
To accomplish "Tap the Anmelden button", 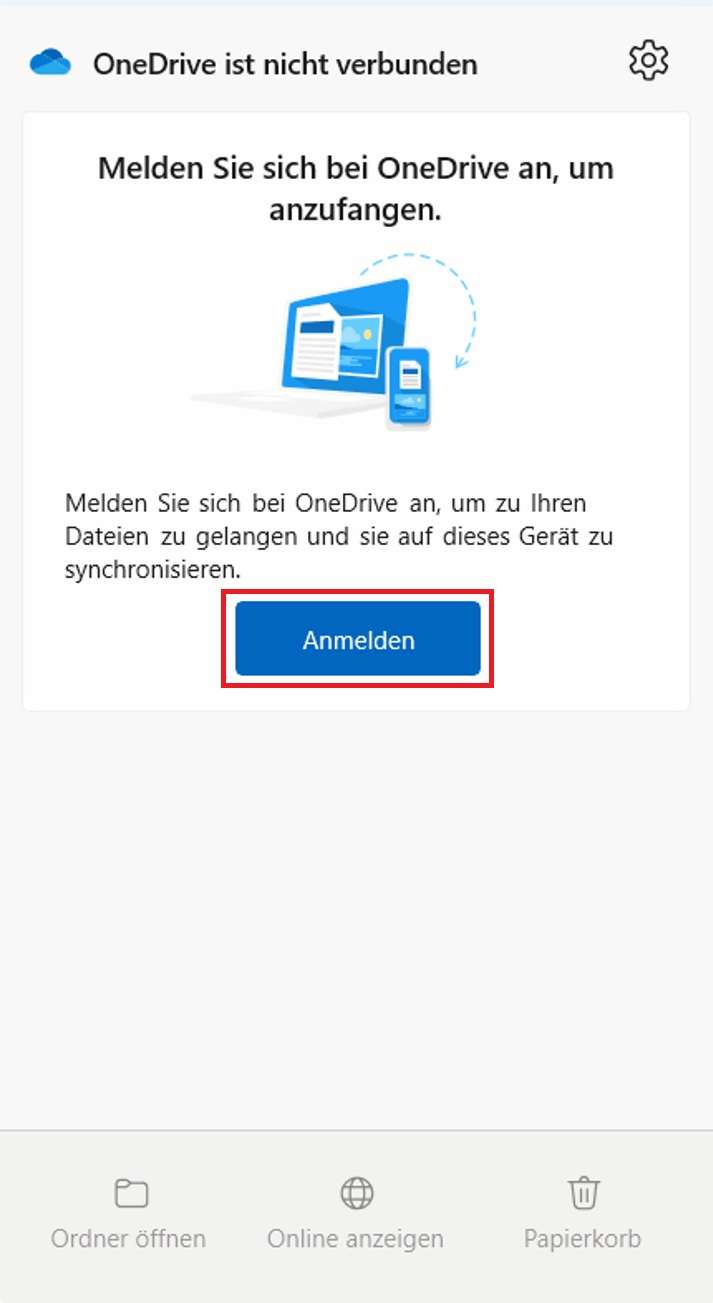I will (x=358, y=640).
